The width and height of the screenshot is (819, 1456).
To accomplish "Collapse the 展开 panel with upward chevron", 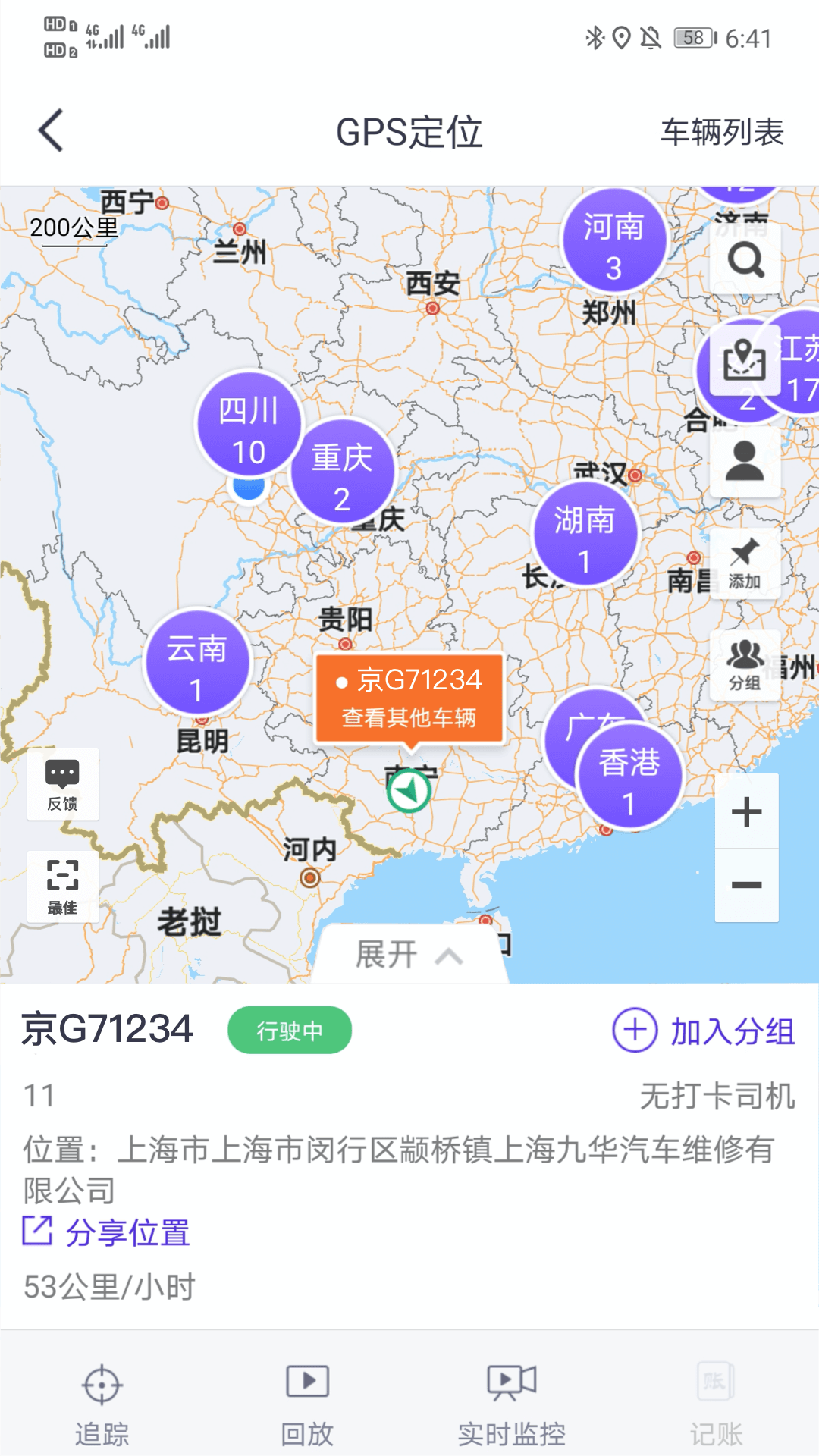I will coord(413,954).
